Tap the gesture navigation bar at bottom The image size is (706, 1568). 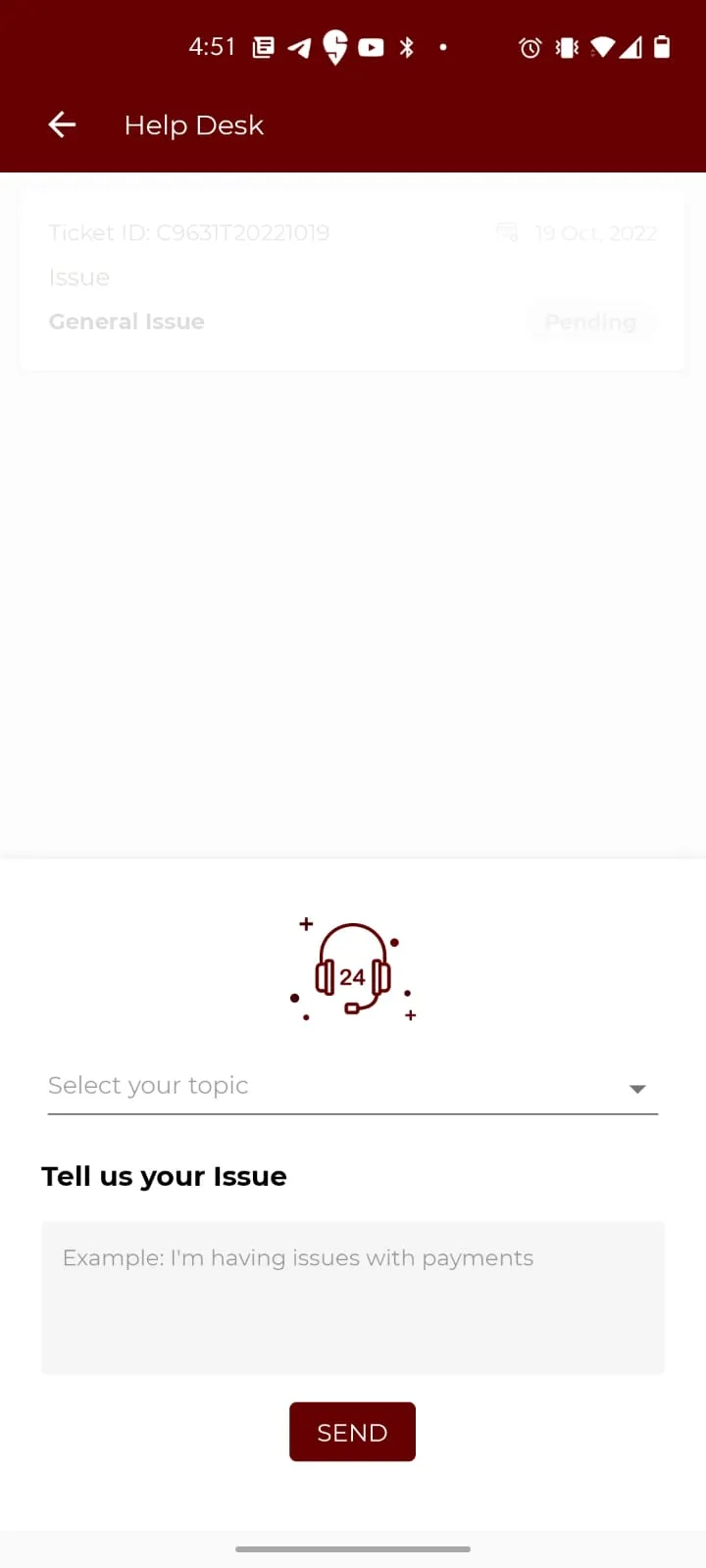[353, 1549]
